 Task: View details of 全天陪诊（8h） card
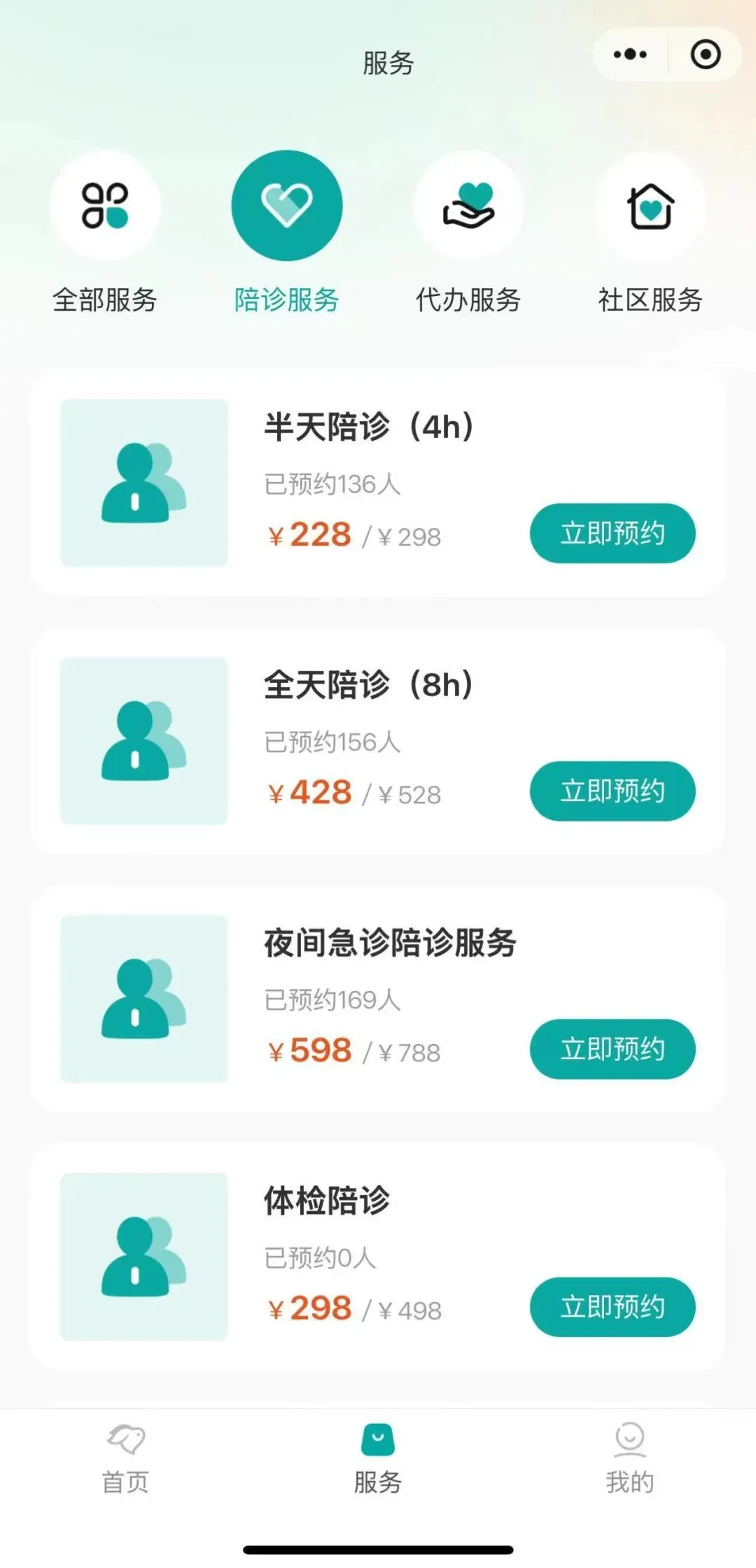pos(369,685)
